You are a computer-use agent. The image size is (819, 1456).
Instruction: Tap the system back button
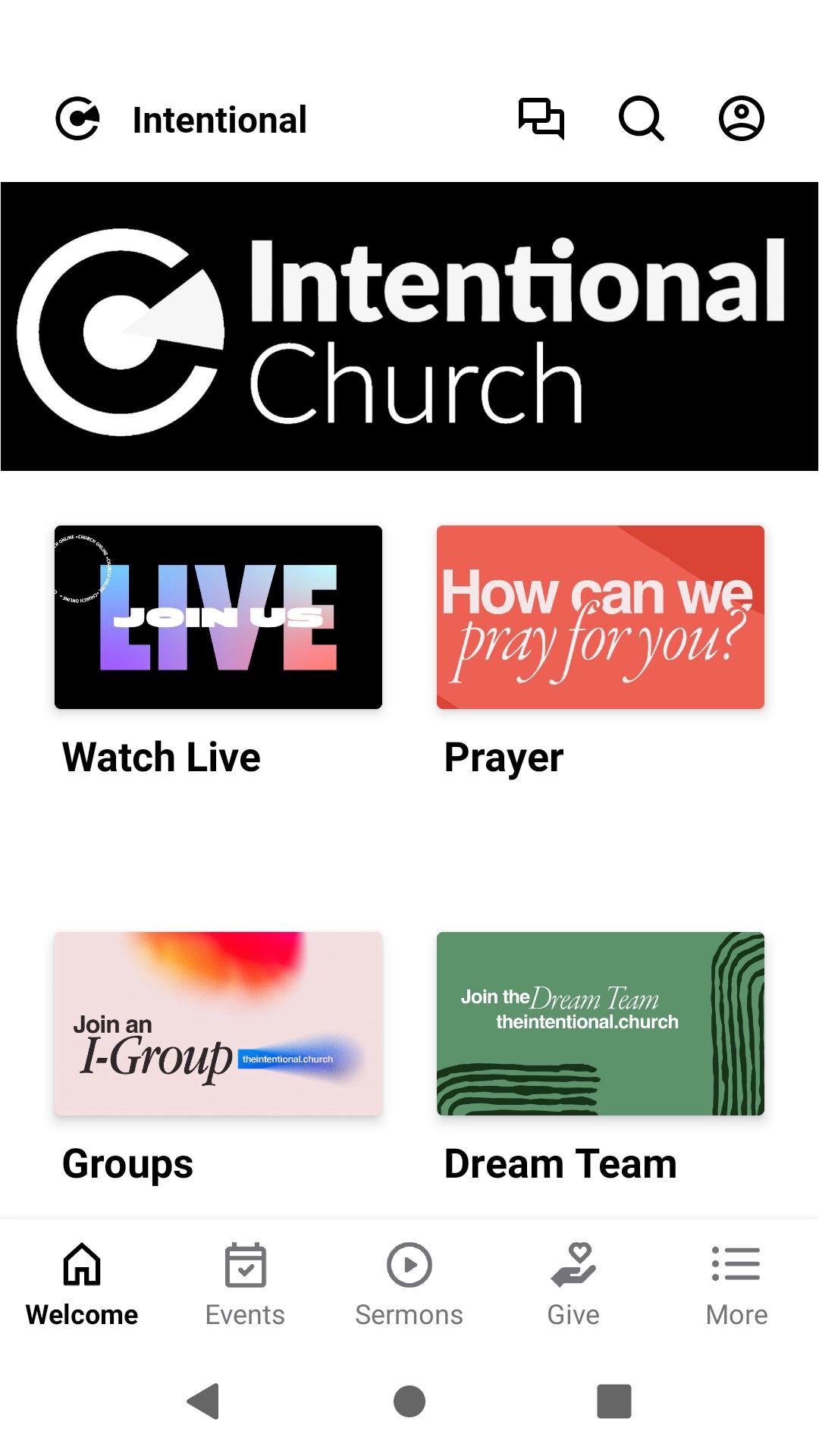[x=203, y=1401]
